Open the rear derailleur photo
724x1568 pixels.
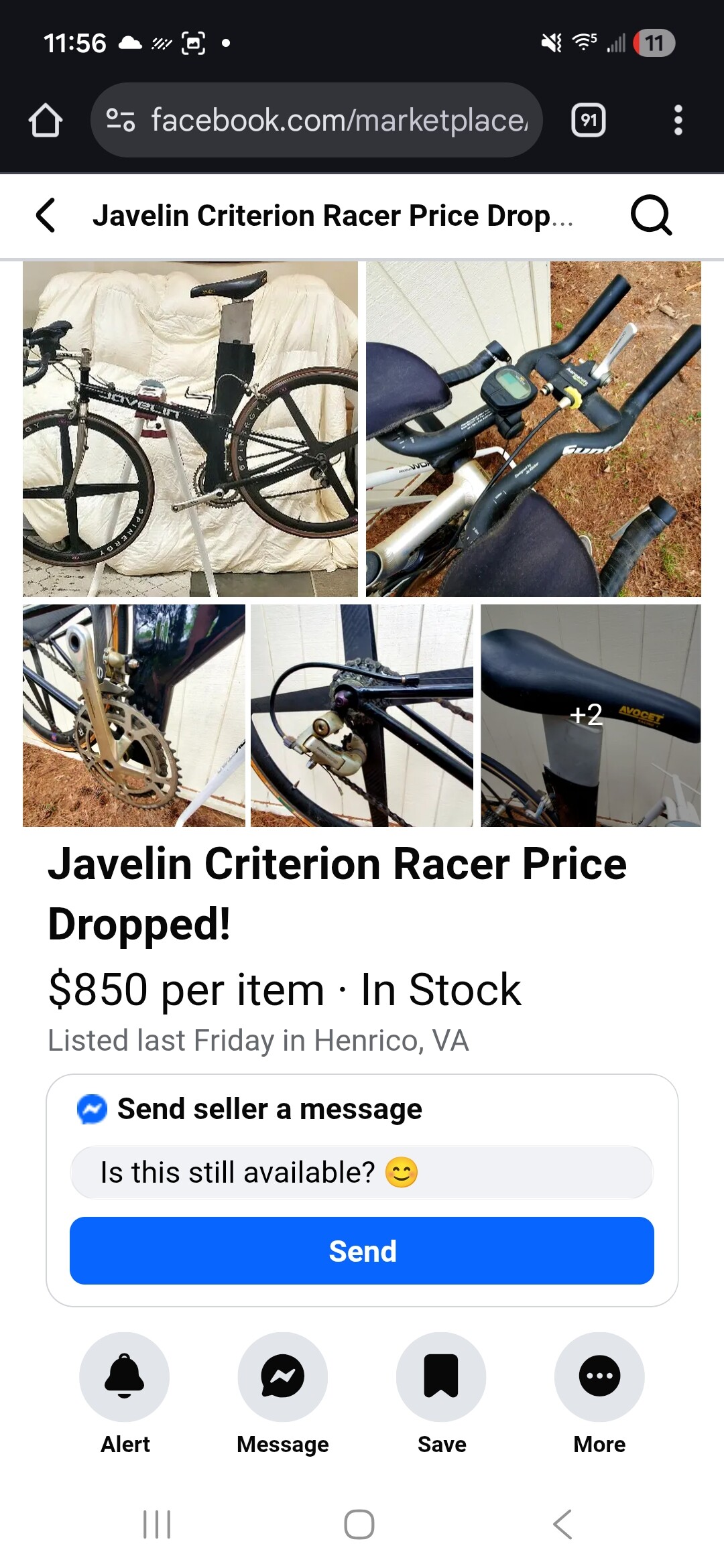[x=362, y=715]
